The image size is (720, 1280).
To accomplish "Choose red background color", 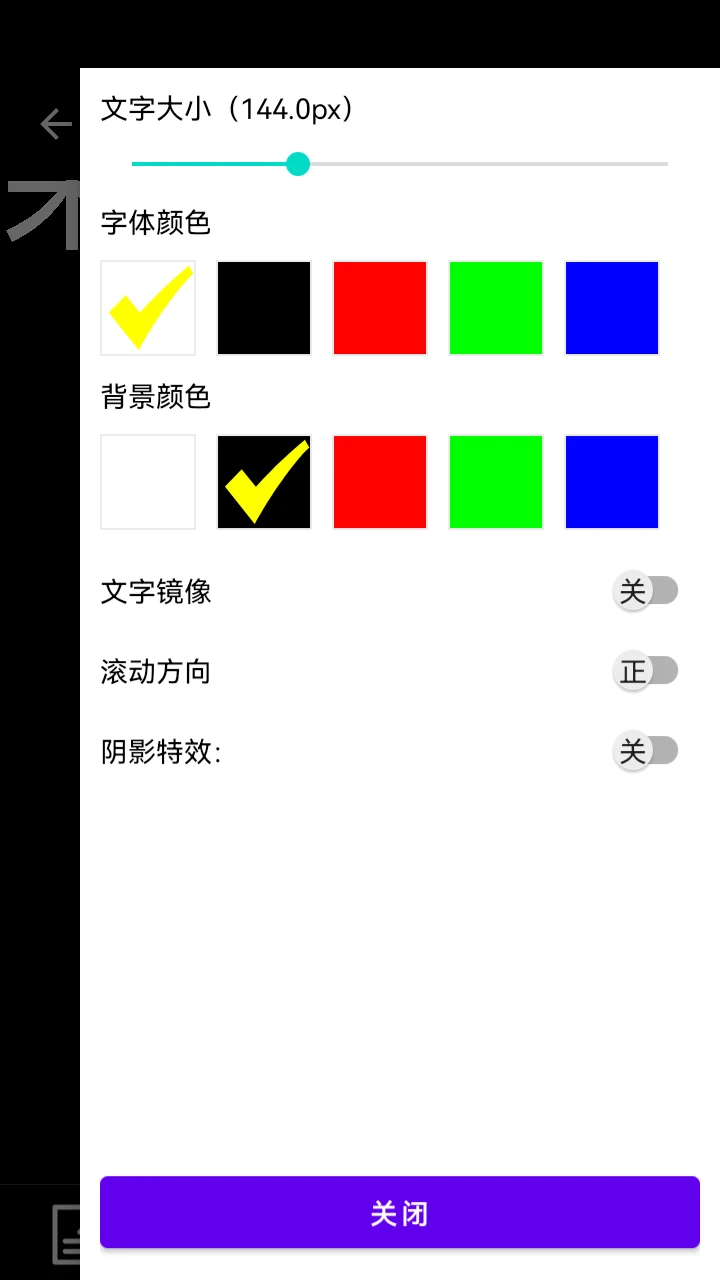I will pos(380,482).
